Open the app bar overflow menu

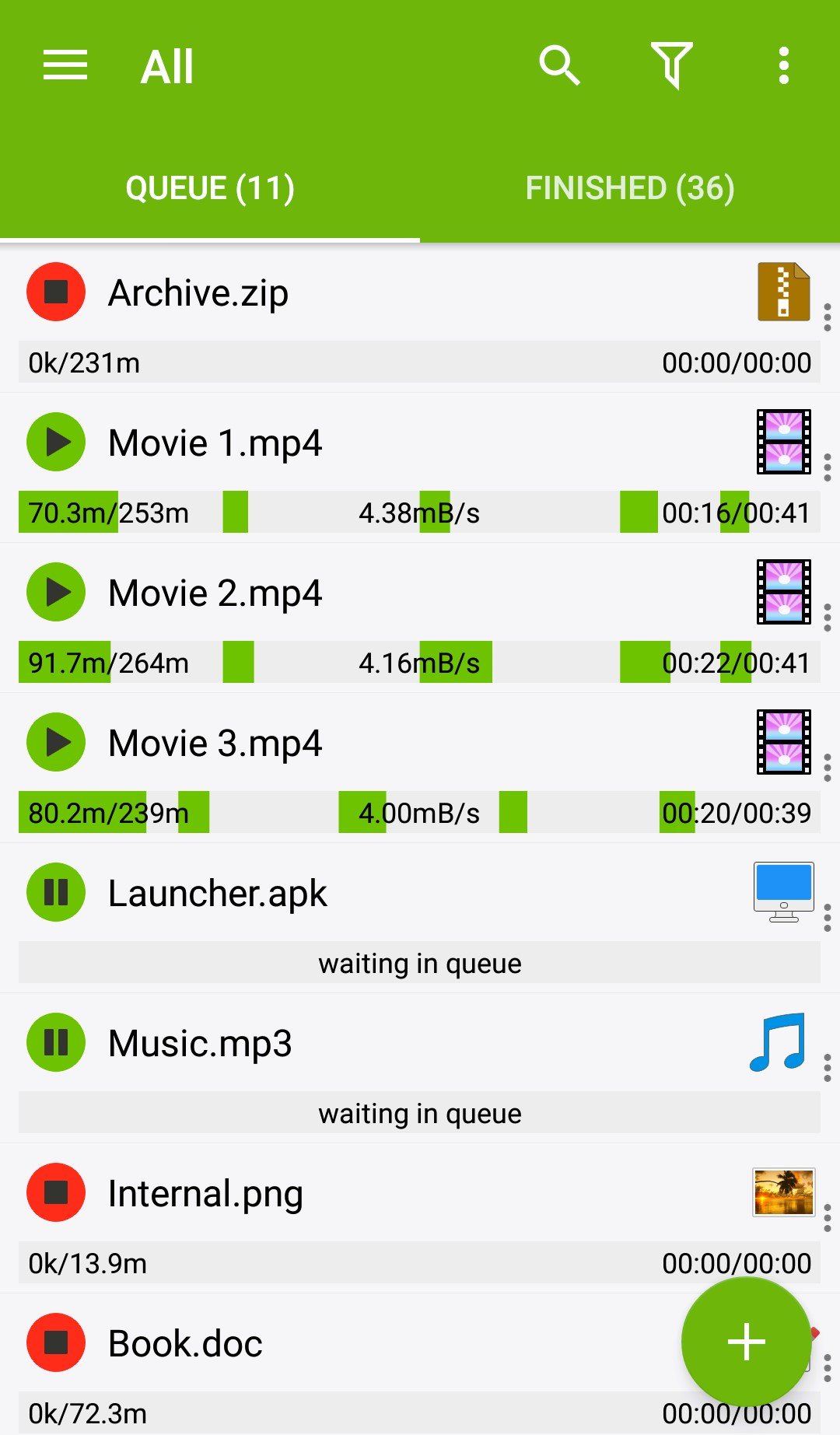(783, 65)
